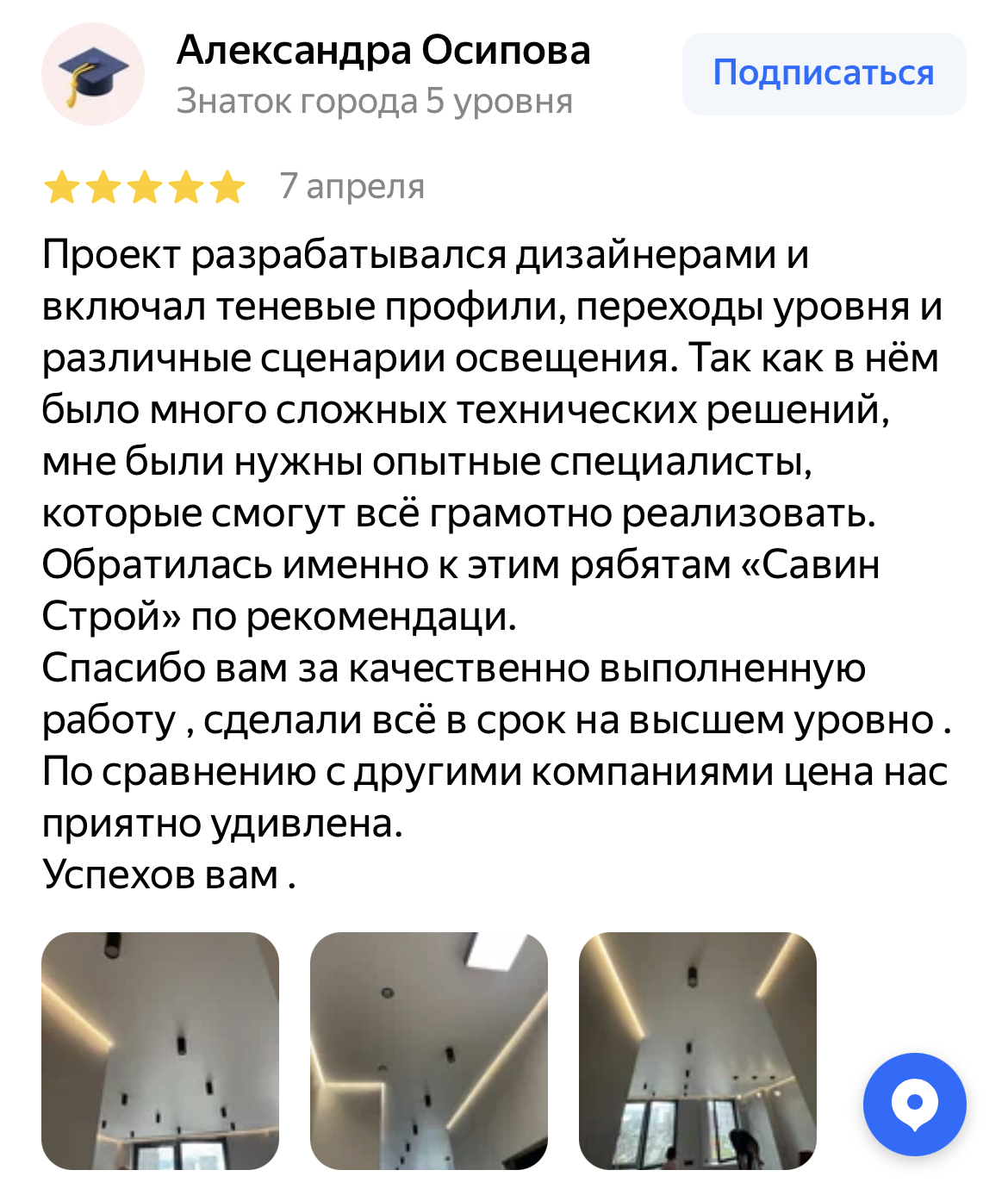Open the first ceiling photo thumbnail

[160, 1050]
